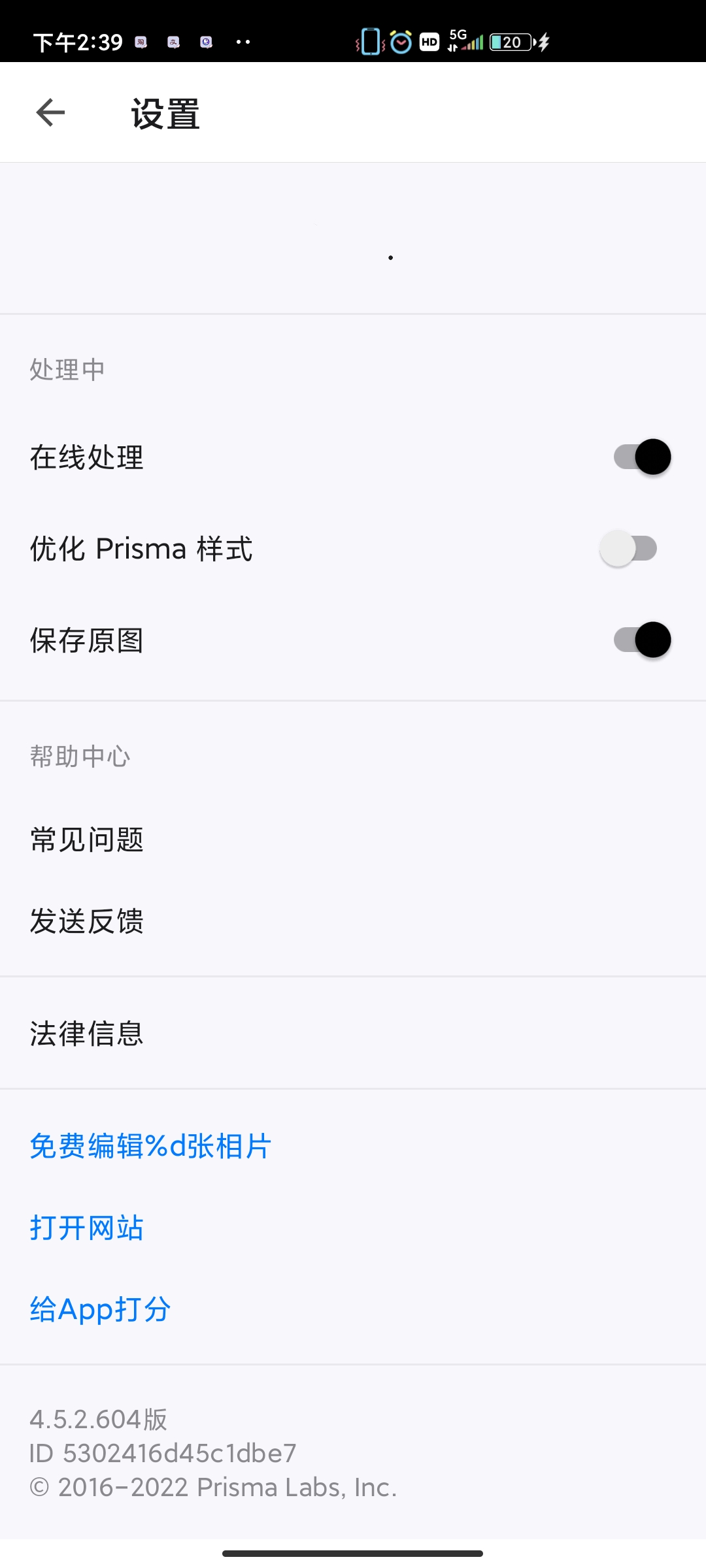Enable the 优化 Prisma 样式 switch
Screen dimensions: 706x1568
pyautogui.click(x=628, y=548)
